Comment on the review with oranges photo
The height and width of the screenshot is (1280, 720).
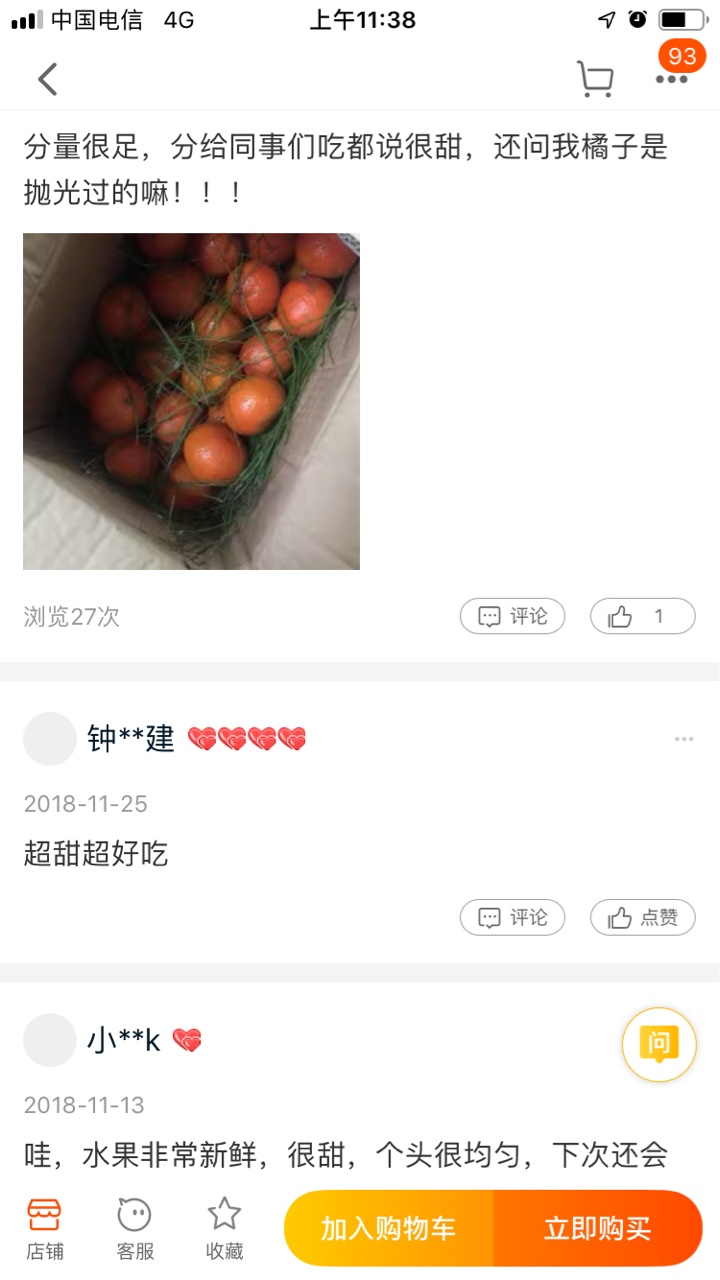tap(512, 616)
